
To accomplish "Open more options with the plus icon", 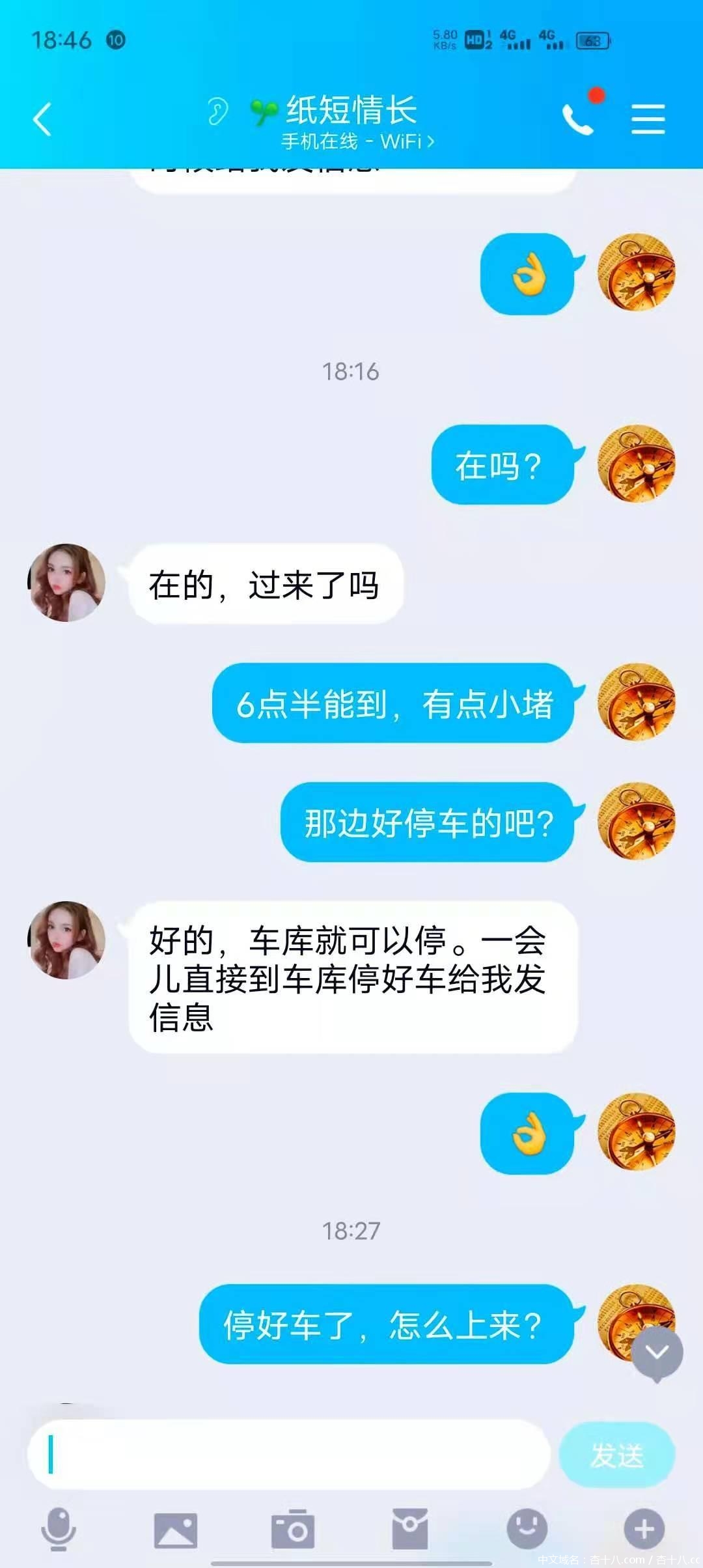I will pos(644,1528).
